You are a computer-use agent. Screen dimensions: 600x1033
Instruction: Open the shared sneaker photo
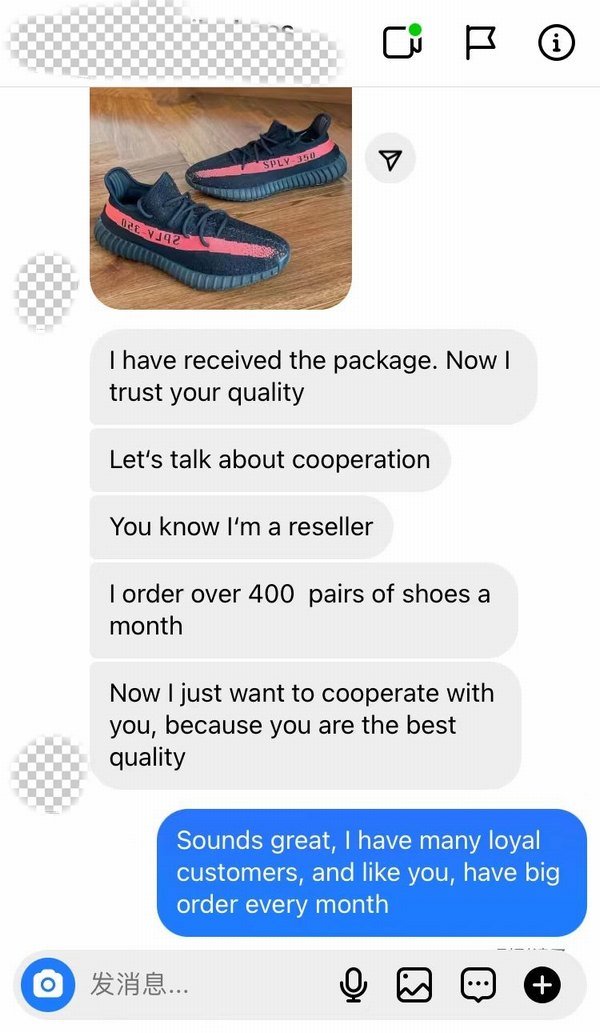click(x=221, y=198)
